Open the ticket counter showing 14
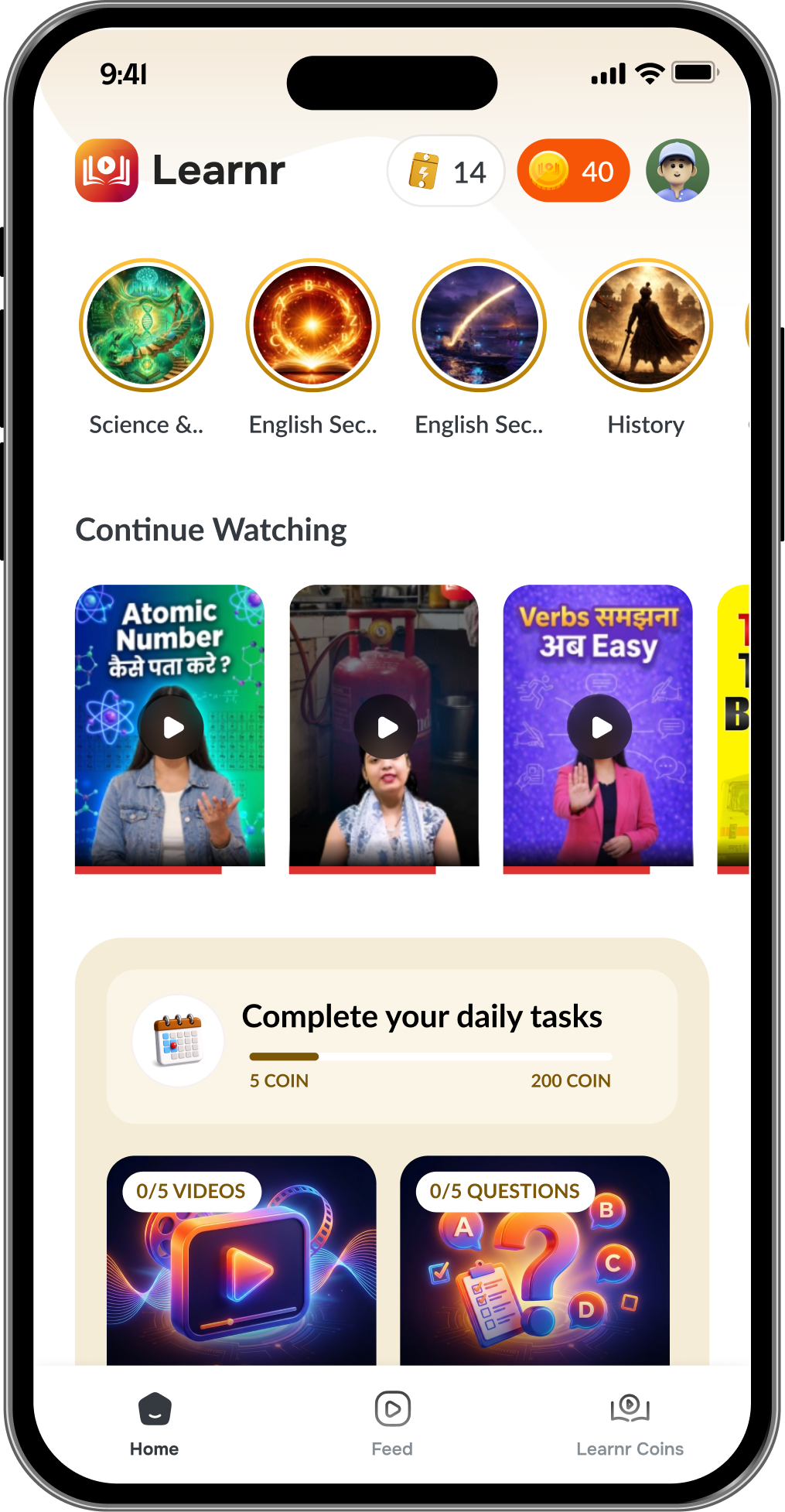This screenshot has width=785, height=1512. click(x=446, y=171)
